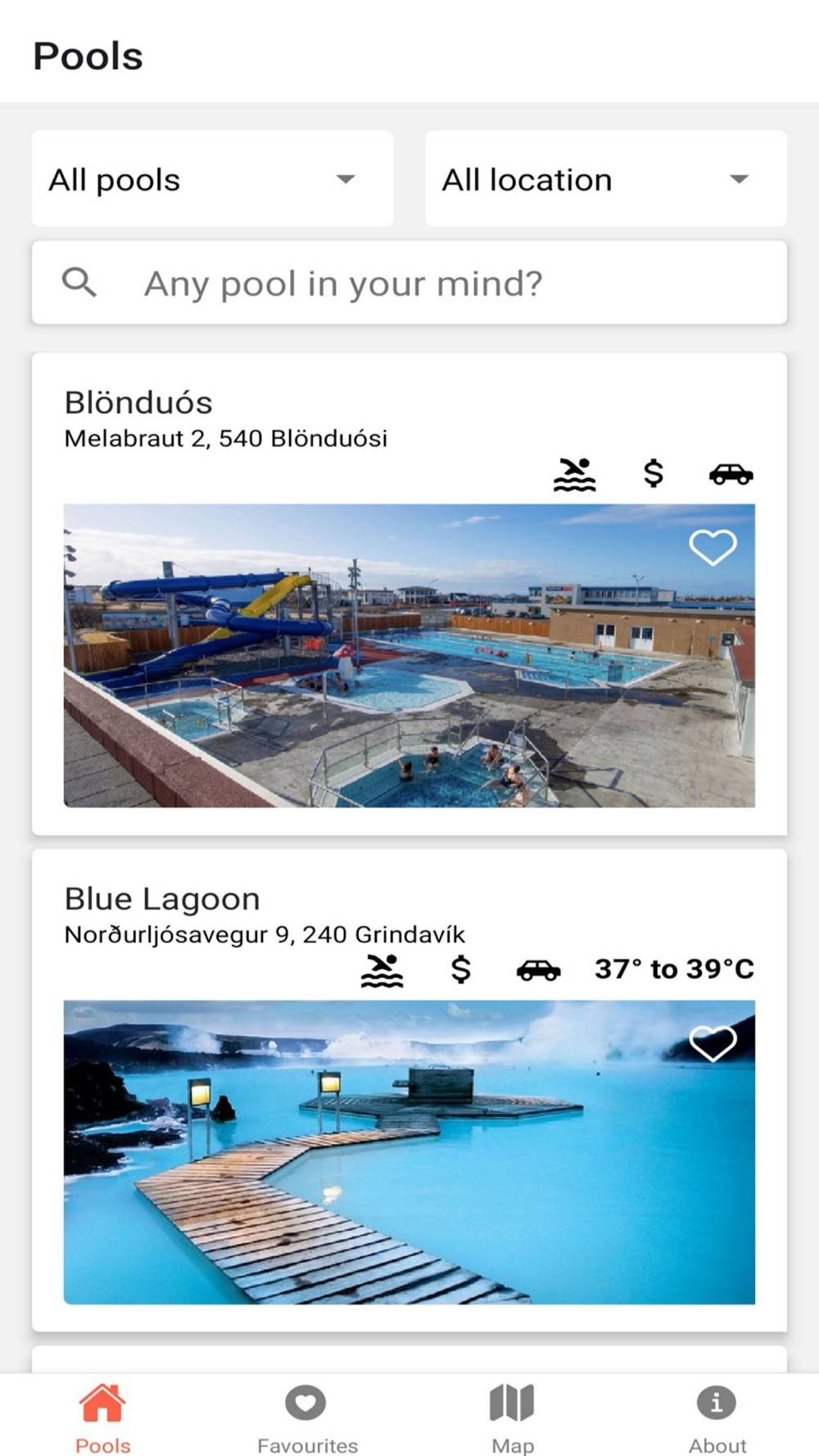Expand the All pools dropdown
This screenshot has width=819, height=1456.
pyautogui.click(x=212, y=179)
